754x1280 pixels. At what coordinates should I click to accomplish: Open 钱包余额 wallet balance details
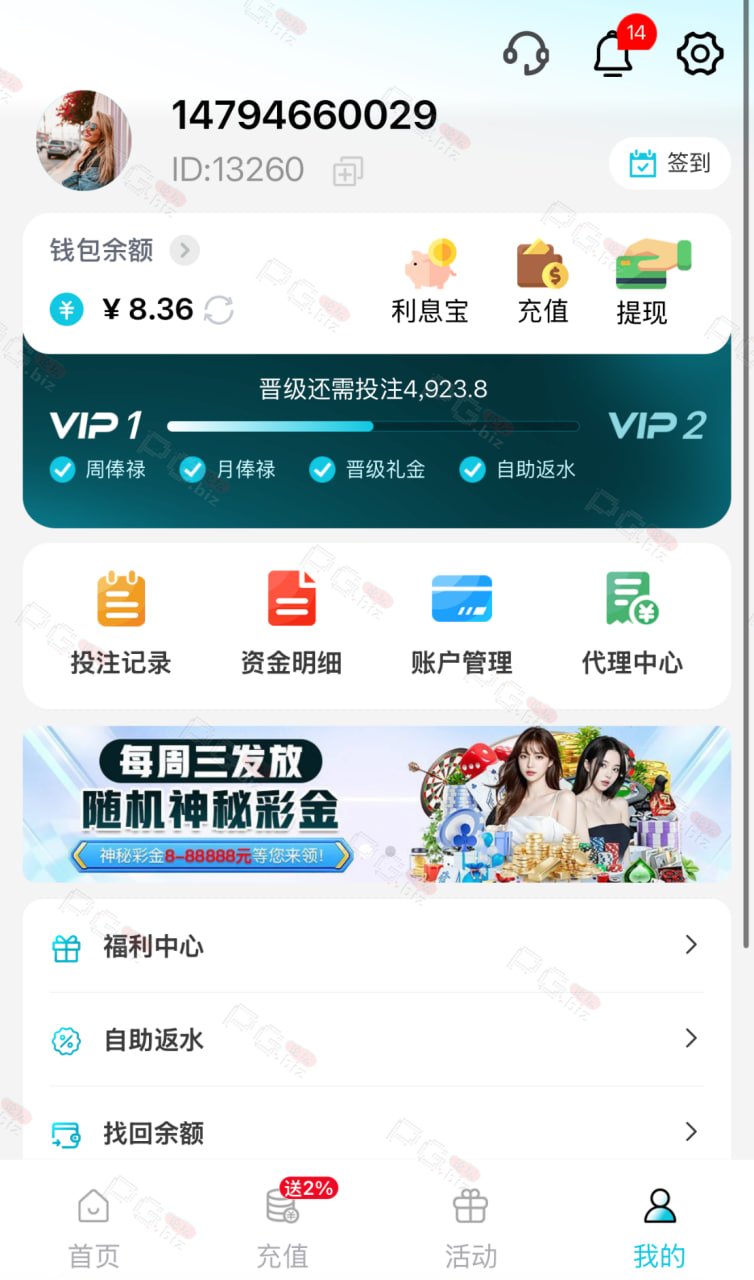125,250
